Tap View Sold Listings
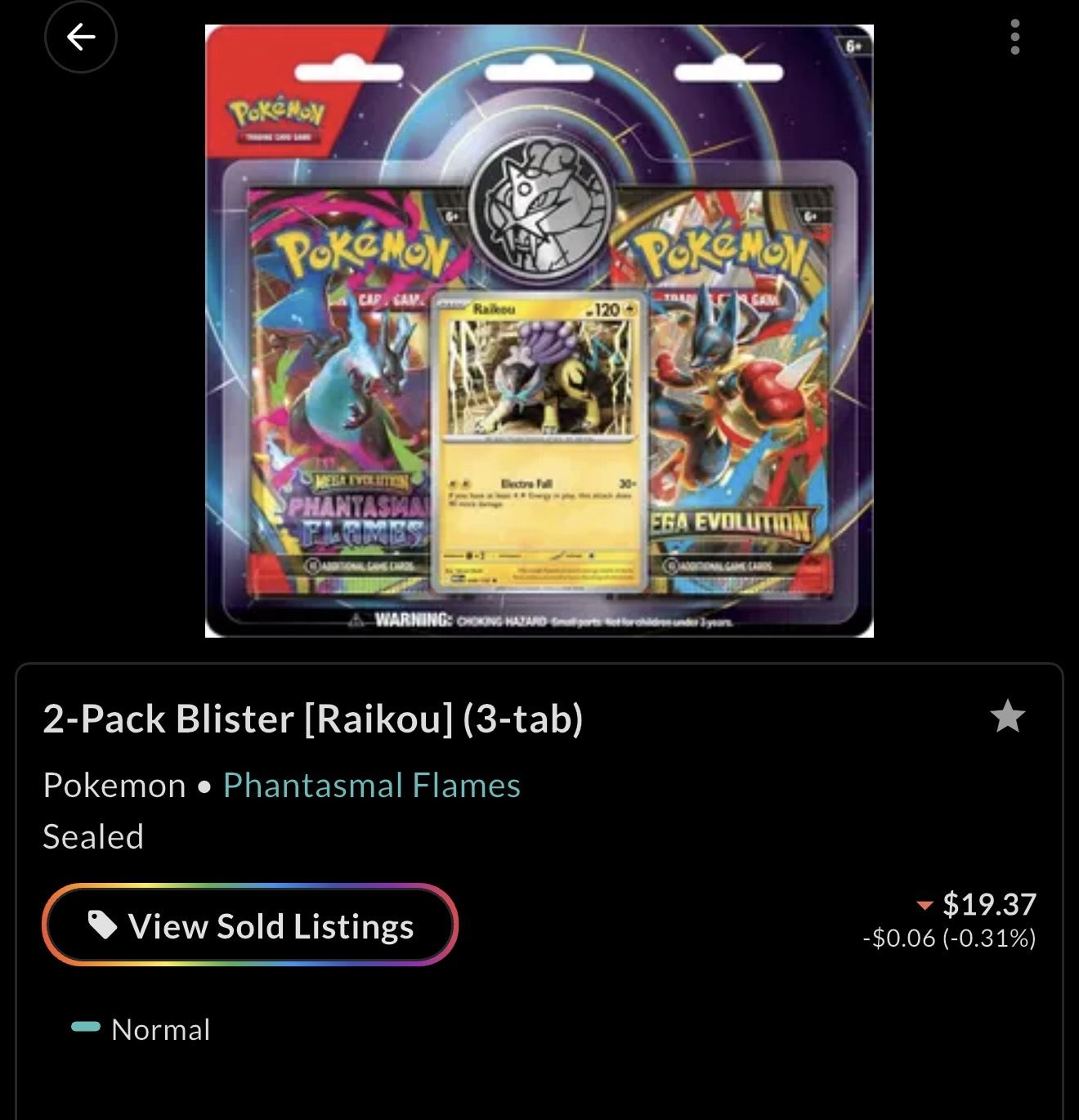Screen dimensions: 1079x1120 tap(250, 925)
